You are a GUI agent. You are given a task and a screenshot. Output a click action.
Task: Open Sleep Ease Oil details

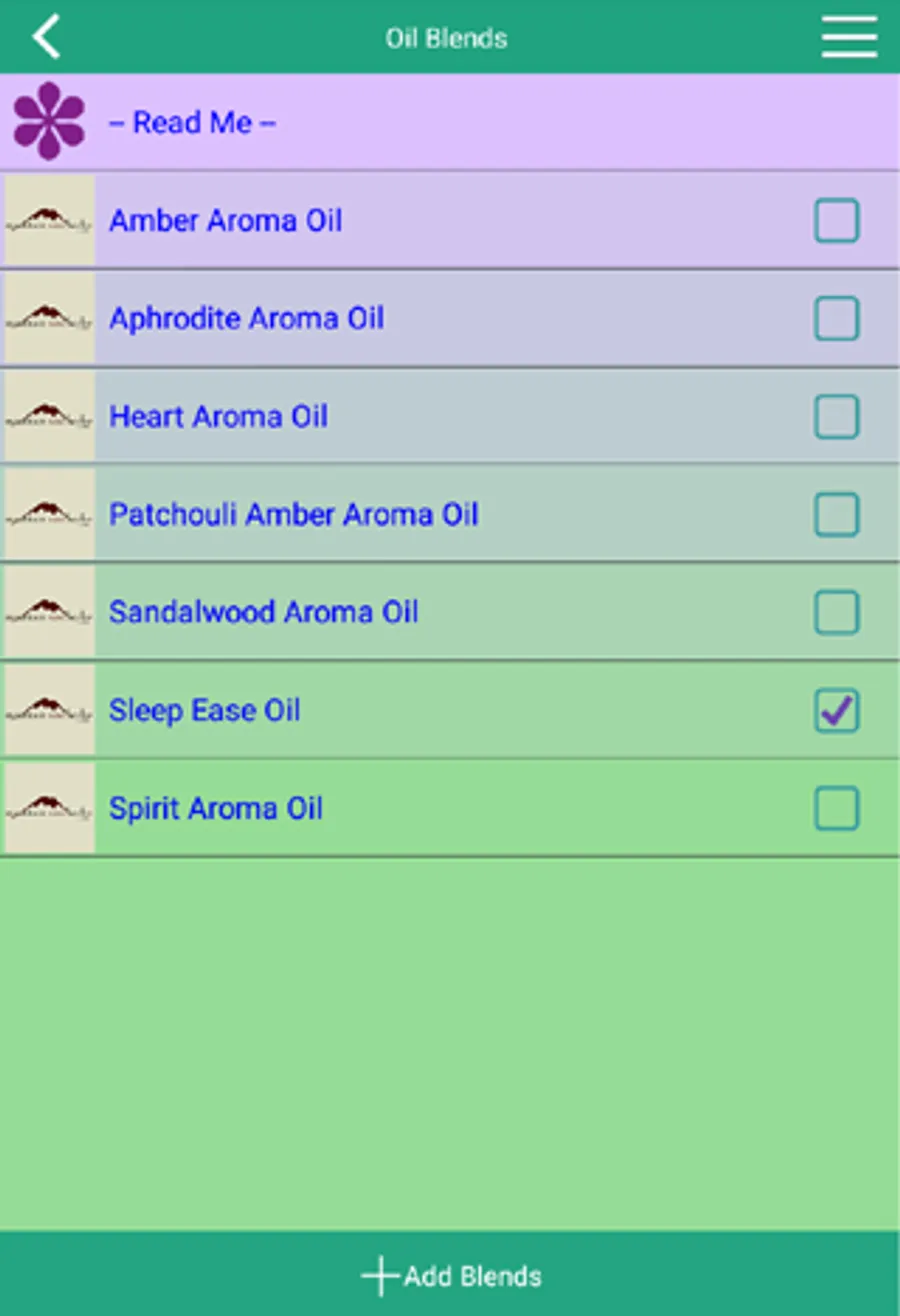pos(204,711)
